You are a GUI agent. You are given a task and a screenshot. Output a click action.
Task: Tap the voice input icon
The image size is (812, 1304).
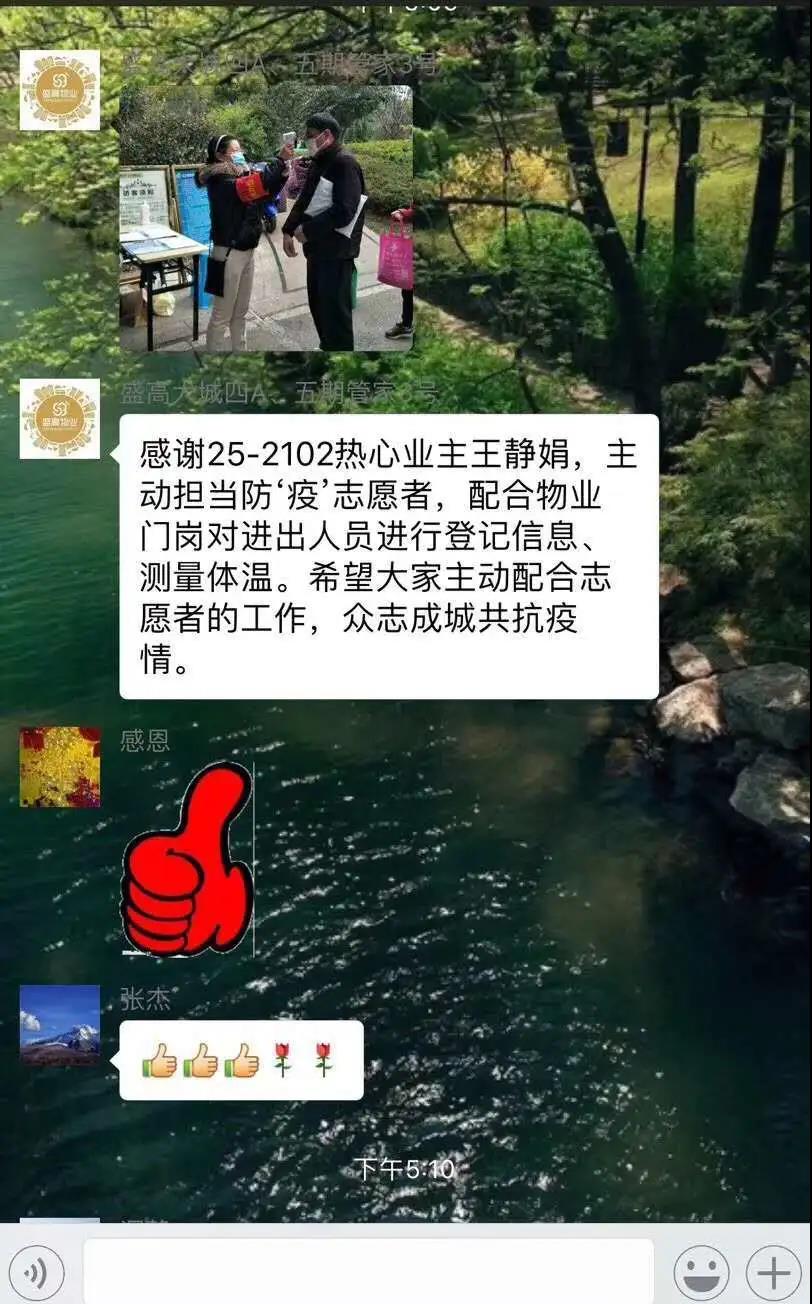pos(36,1273)
